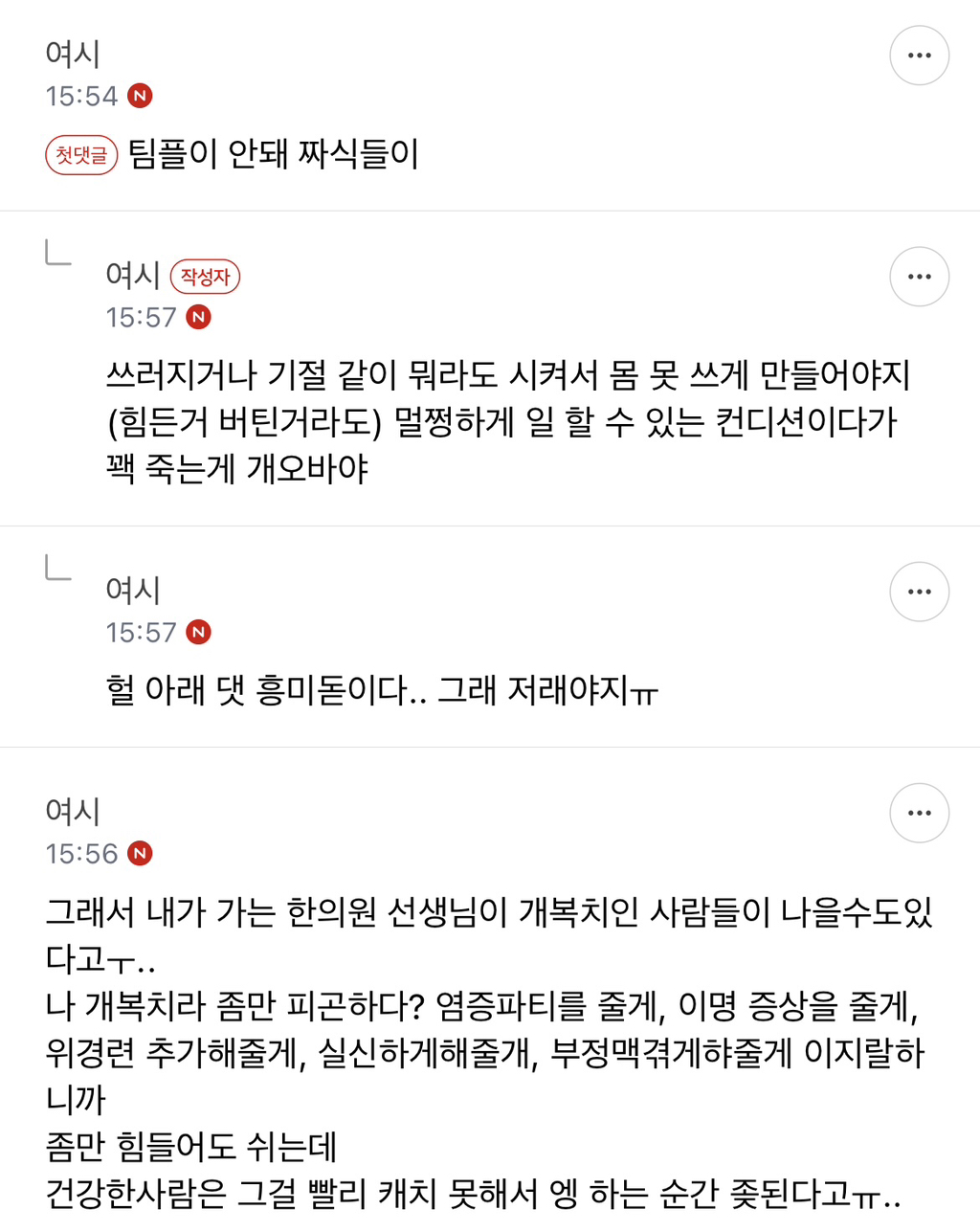Click the timestamp 15:54 on first comment

(80, 96)
